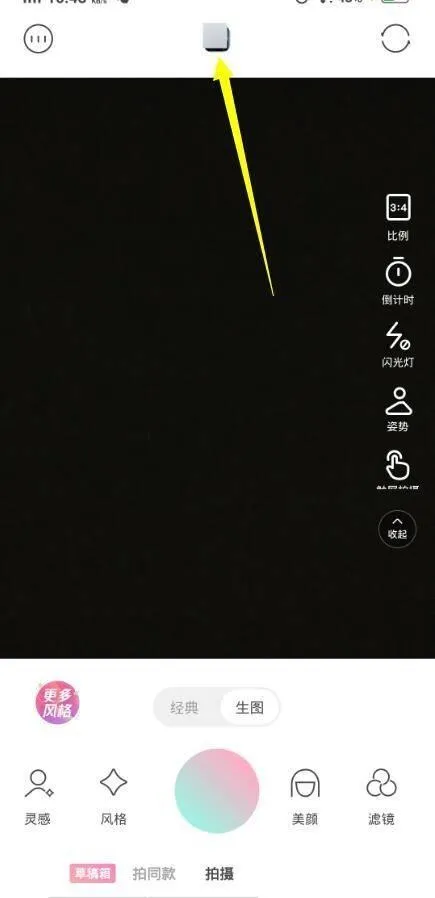Open 美颜 beauty settings
Viewport: 435px width, 898px height.
pyautogui.click(x=304, y=797)
